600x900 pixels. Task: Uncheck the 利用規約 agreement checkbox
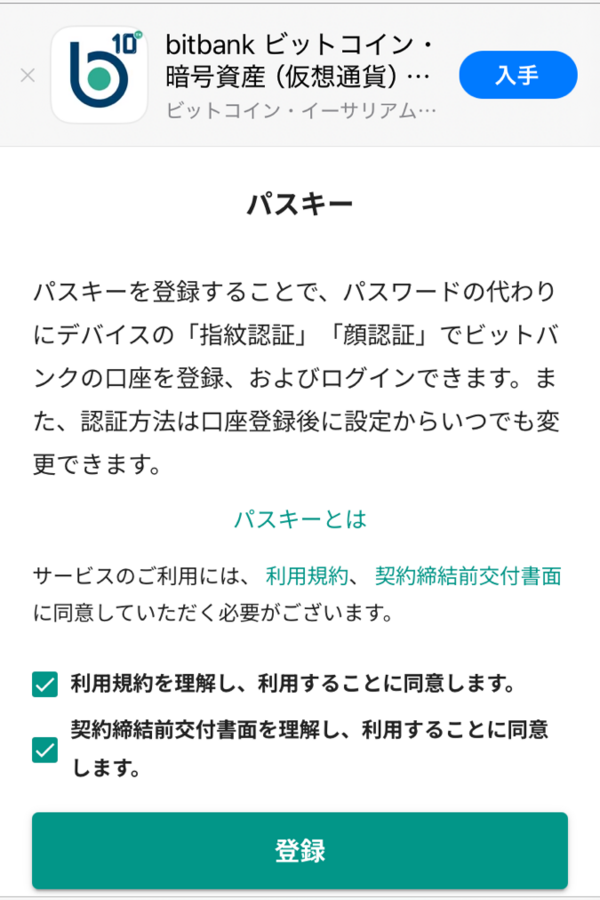click(x=45, y=685)
